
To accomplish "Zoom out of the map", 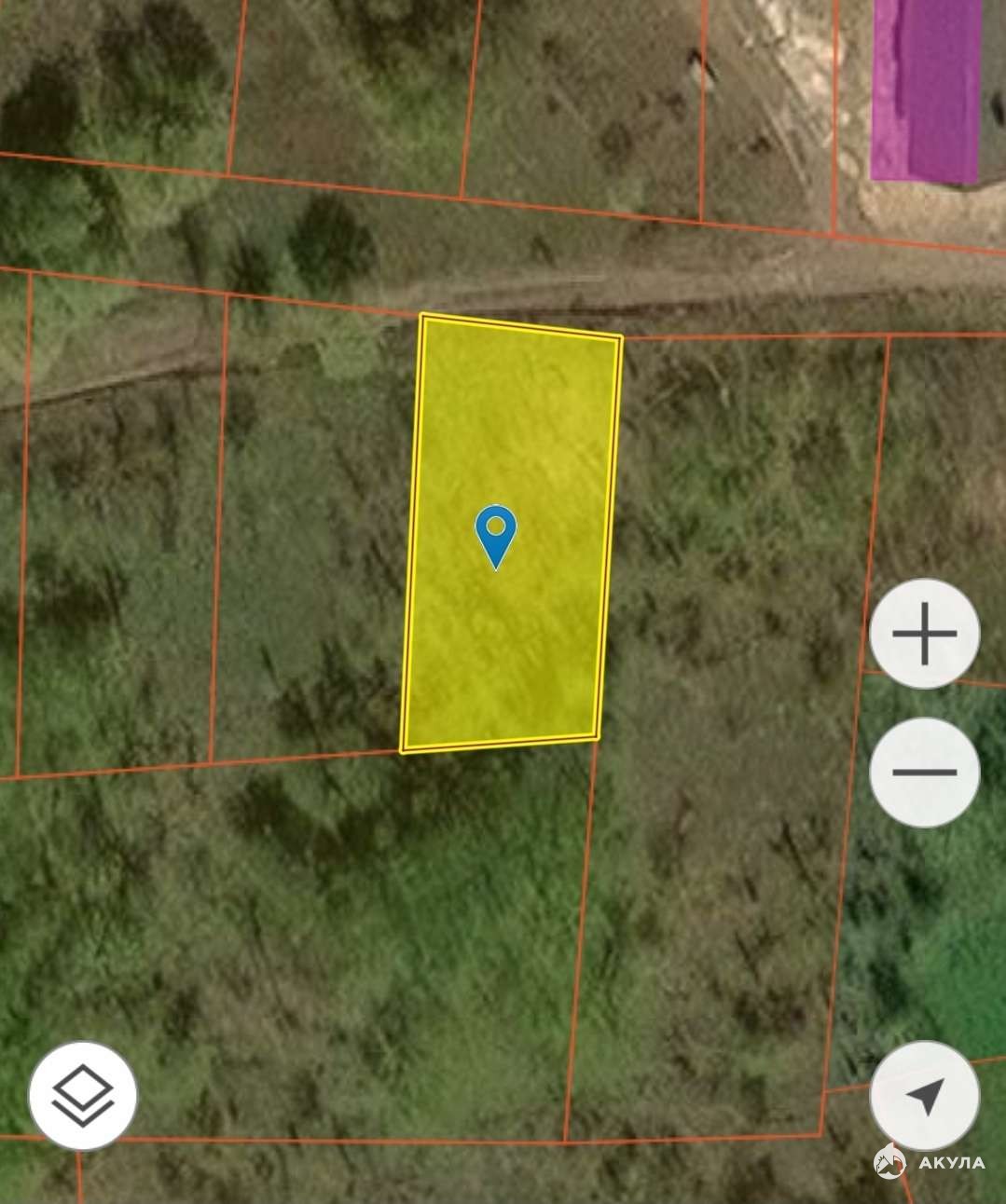I will pyautogui.click(x=924, y=772).
